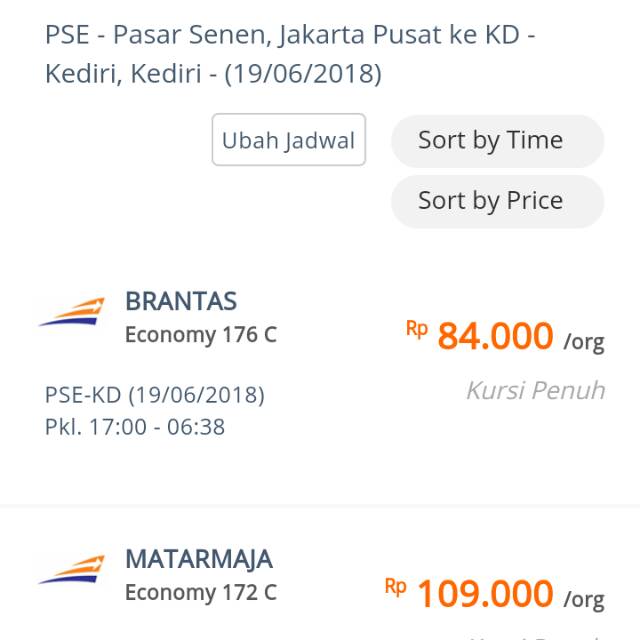This screenshot has width=640, height=640.
Task: Tap the Ubah Jadwal button
Action: pos(288,140)
